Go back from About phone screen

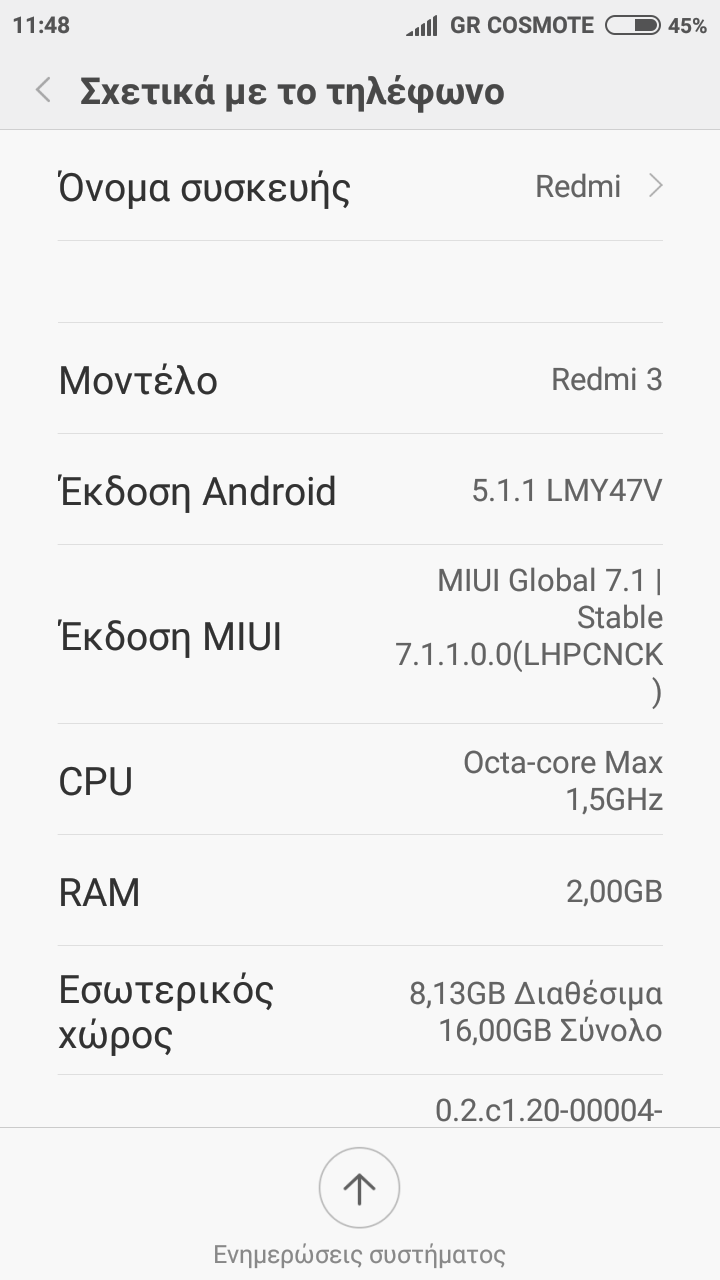(x=43, y=91)
